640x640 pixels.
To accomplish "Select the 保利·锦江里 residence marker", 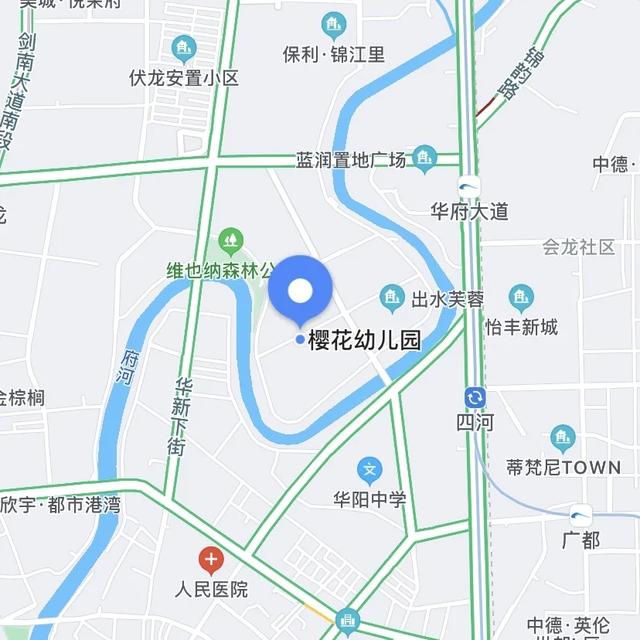I will click(x=333, y=23).
